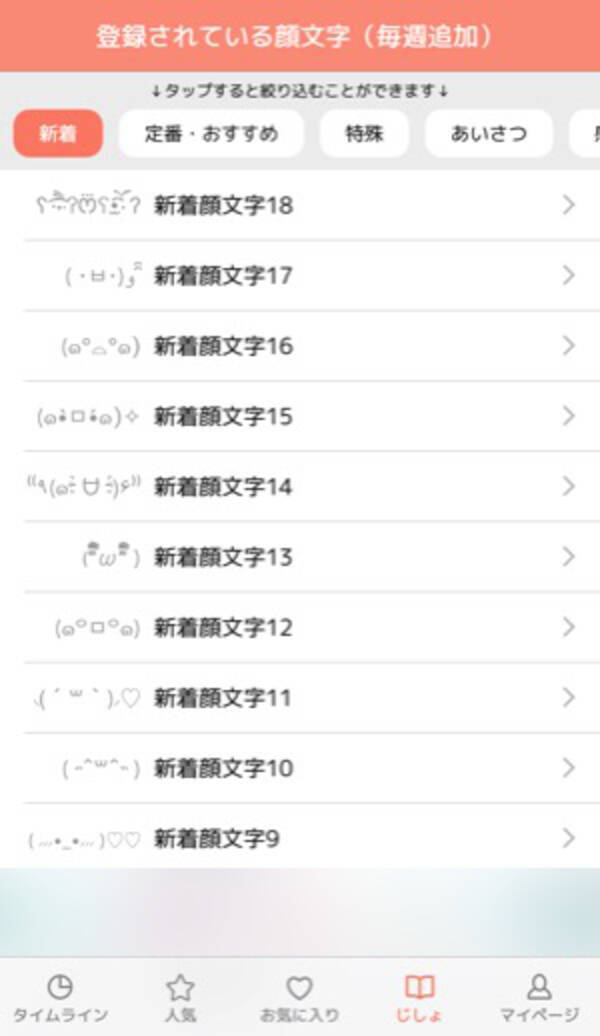Open the 新着顔文字12 entry
The width and height of the screenshot is (600, 1036).
coord(300,628)
